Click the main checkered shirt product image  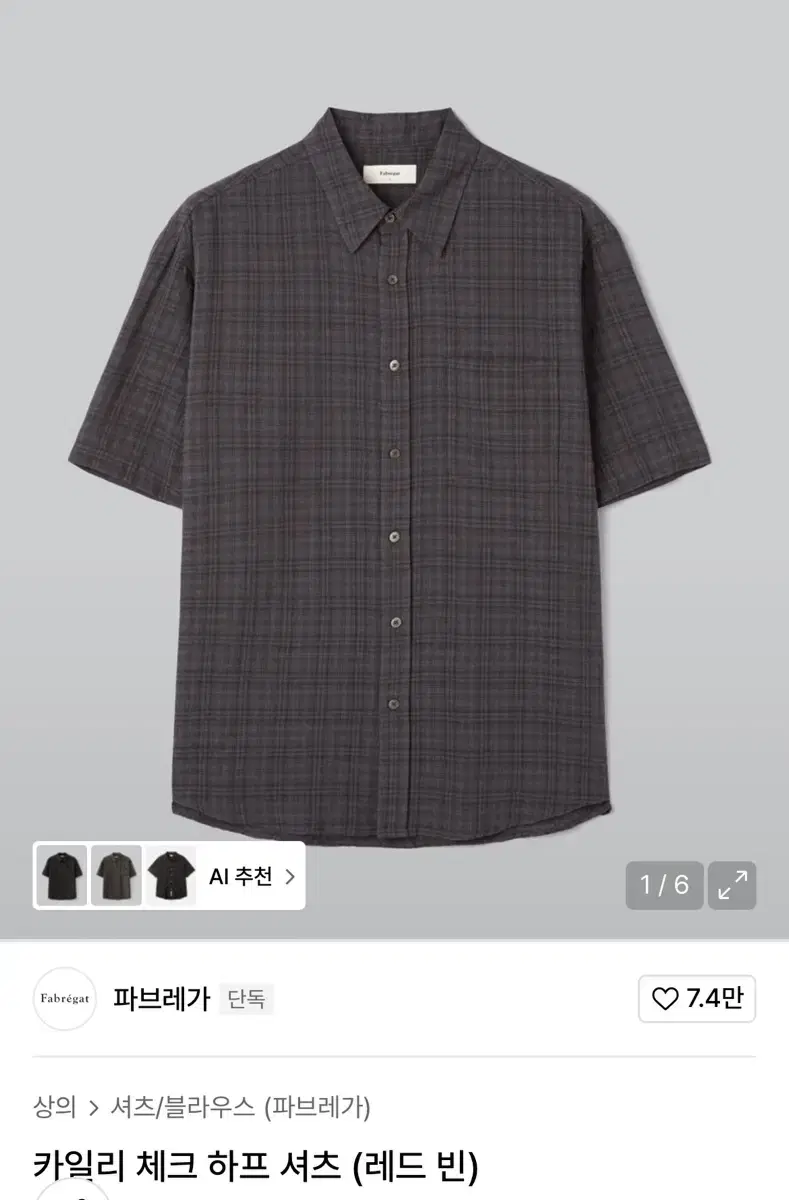point(394,470)
